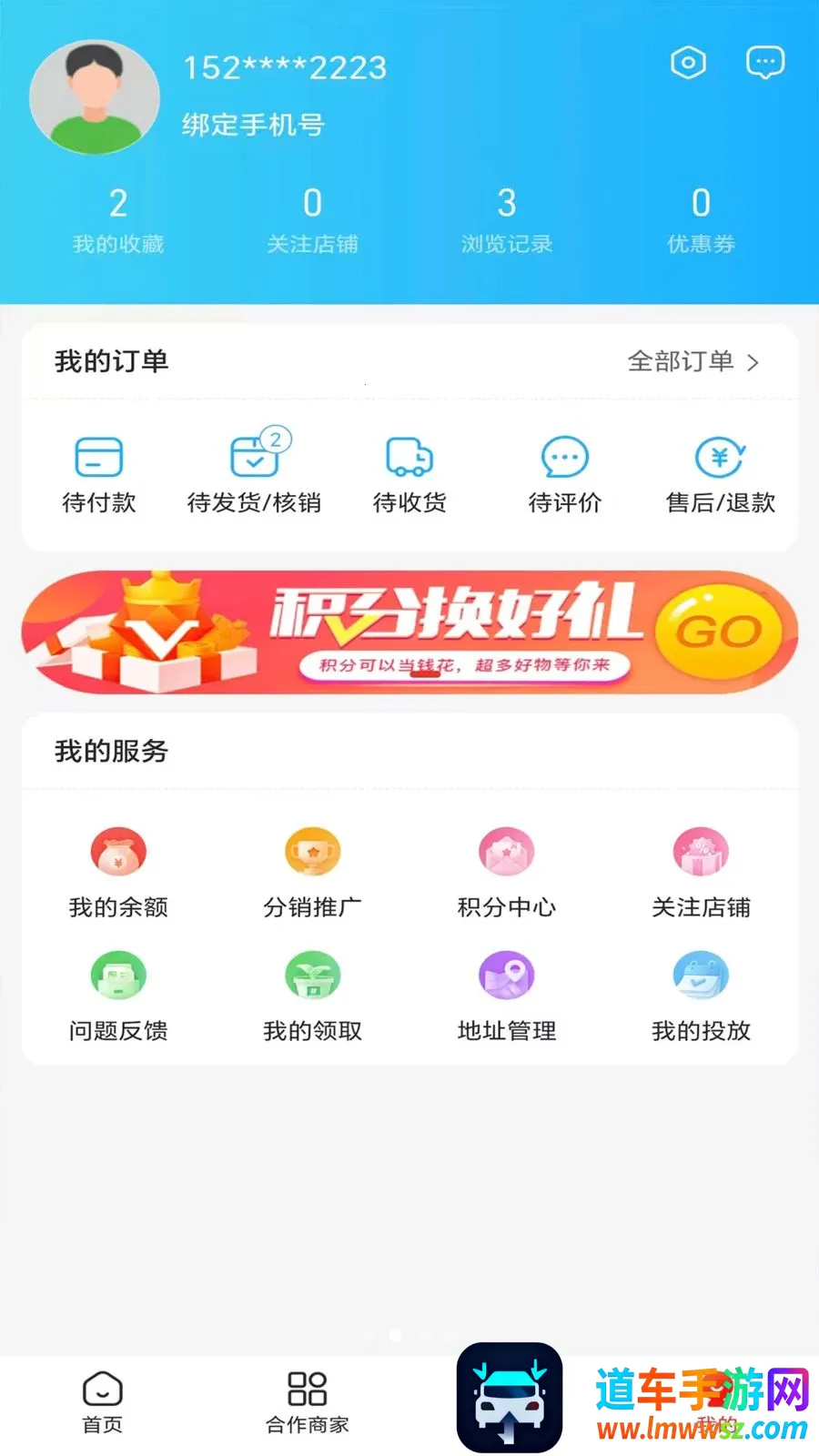View 全部订单 all orders
Viewport: 819px width, 1456px height.
pos(693,361)
